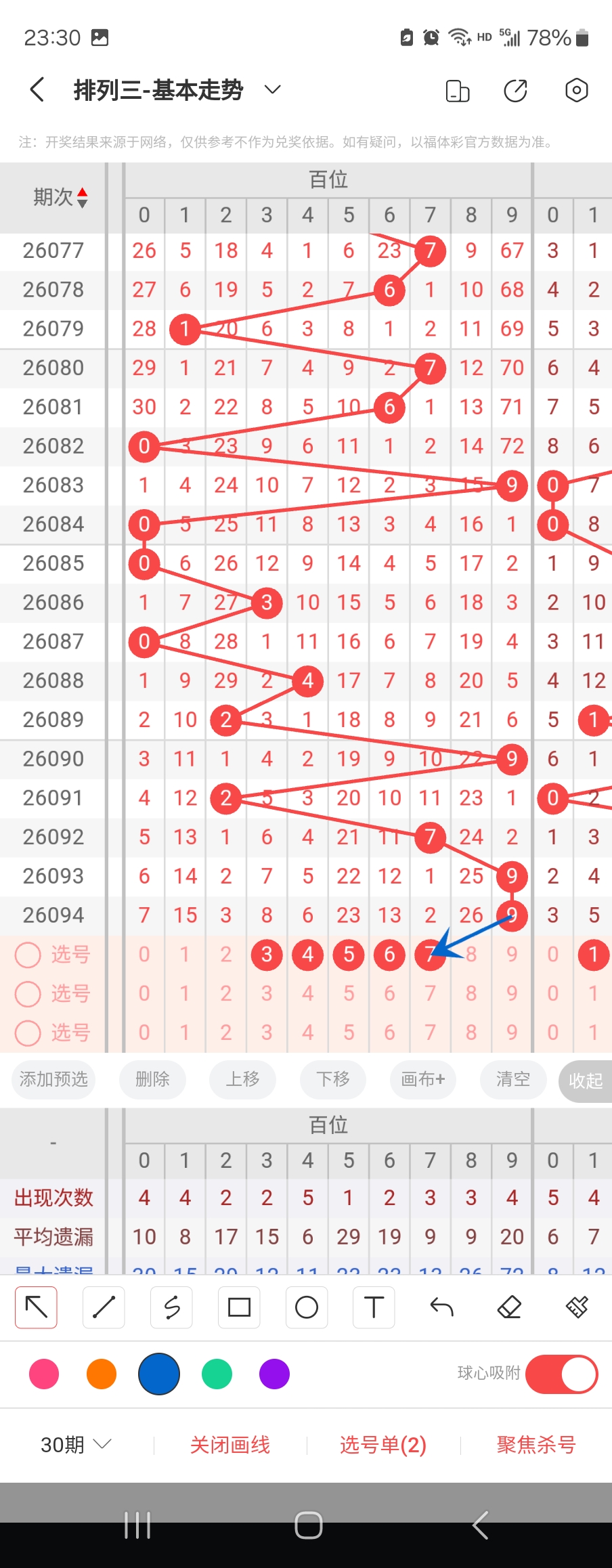Expand the 排列三-基本走势 title dropdown
Image resolution: width=612 pixels, height=1568 pixels.
(272, 90)
